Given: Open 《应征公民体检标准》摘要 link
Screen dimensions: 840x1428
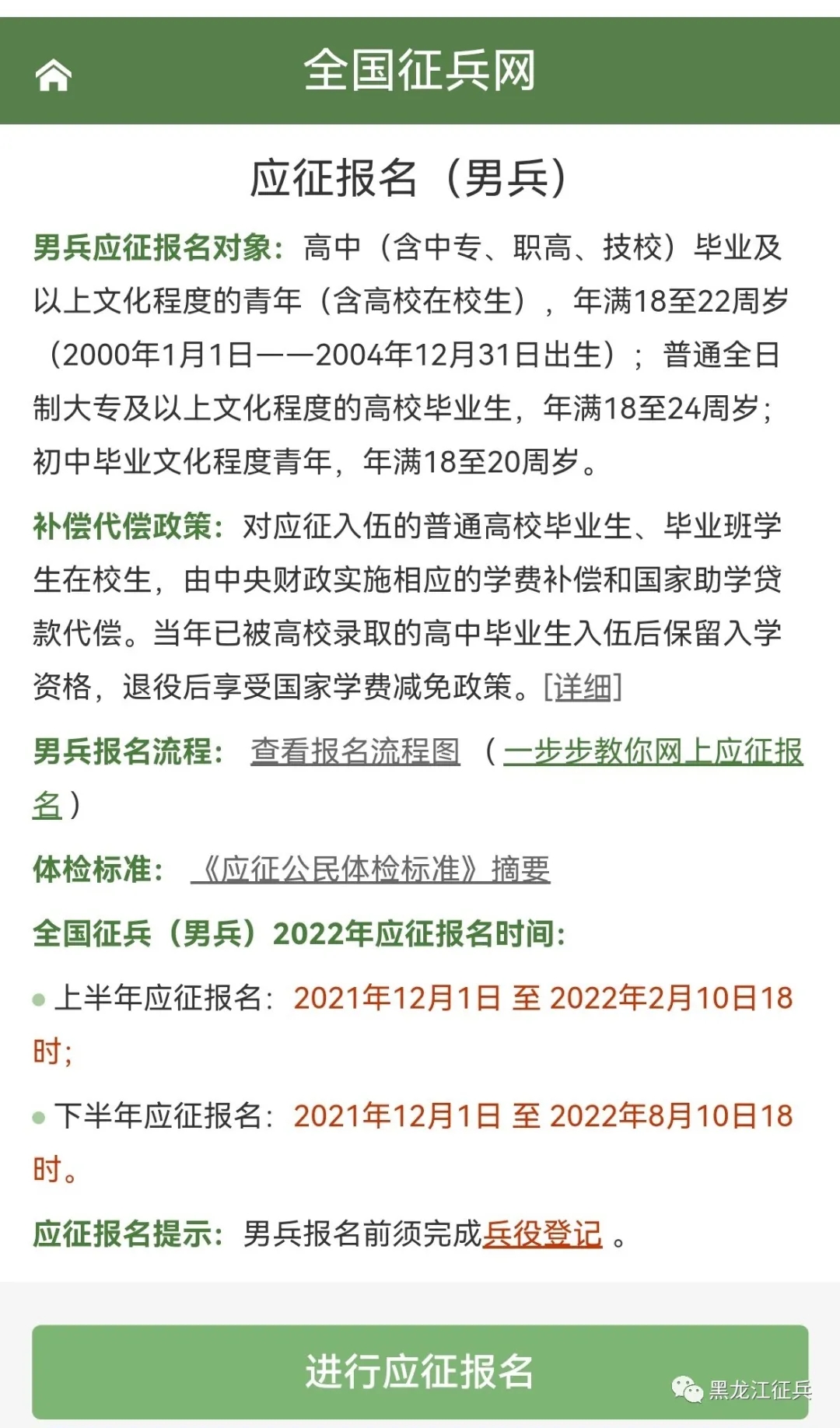Looking at the screenshot, I should (371, 869).
